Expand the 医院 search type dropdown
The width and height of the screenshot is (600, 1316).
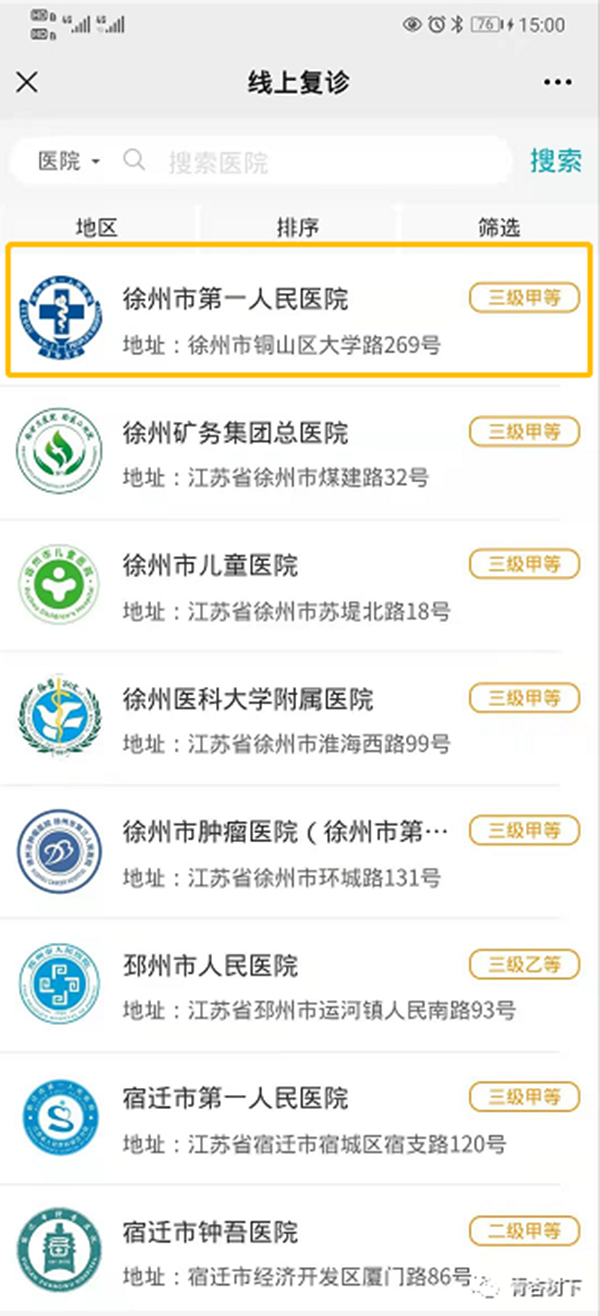(69, 161)
